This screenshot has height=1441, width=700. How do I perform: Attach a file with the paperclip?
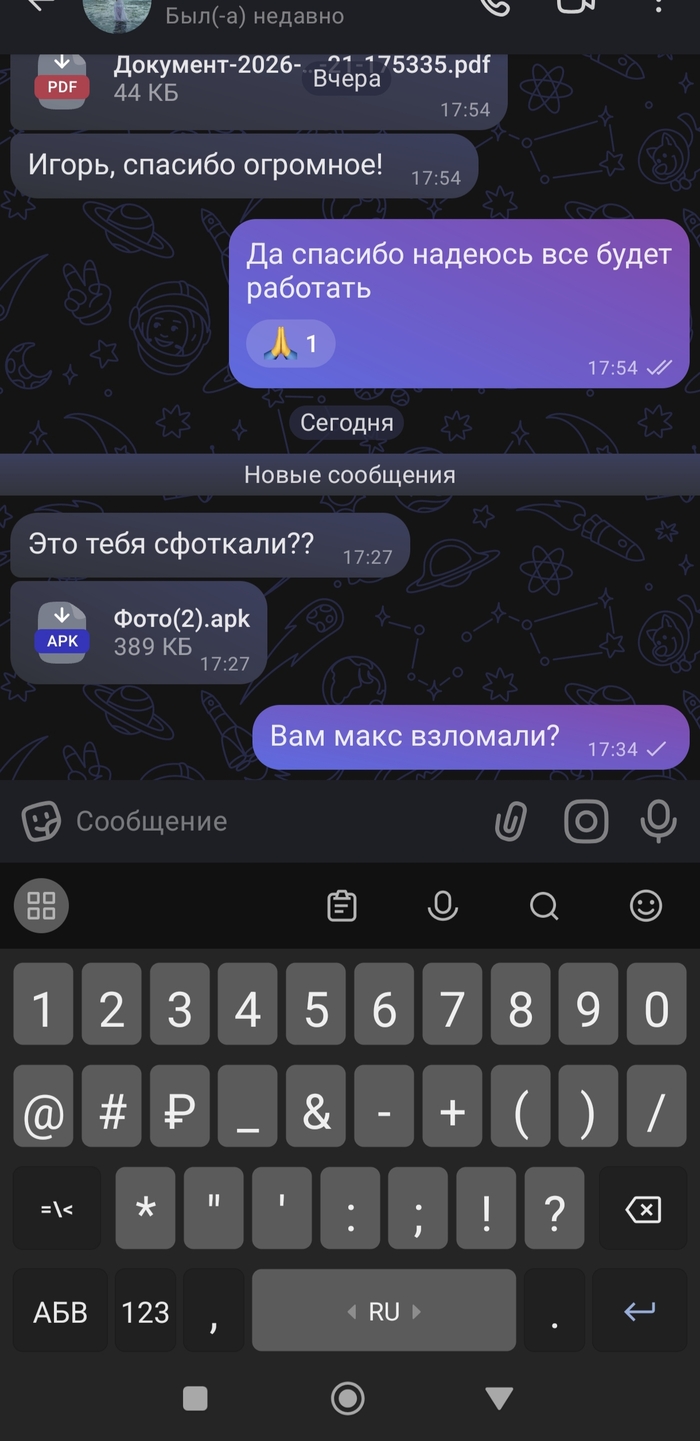tap(511, 821)
